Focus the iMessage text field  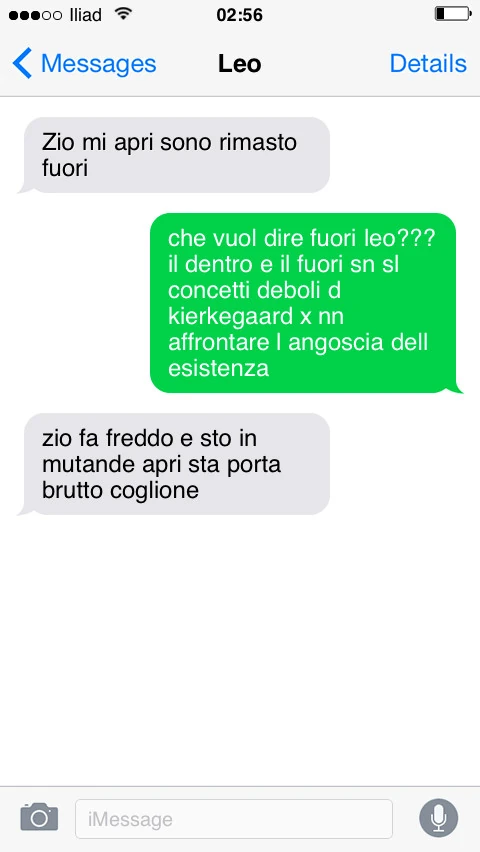pyautogui.click(x=234, y=819)
